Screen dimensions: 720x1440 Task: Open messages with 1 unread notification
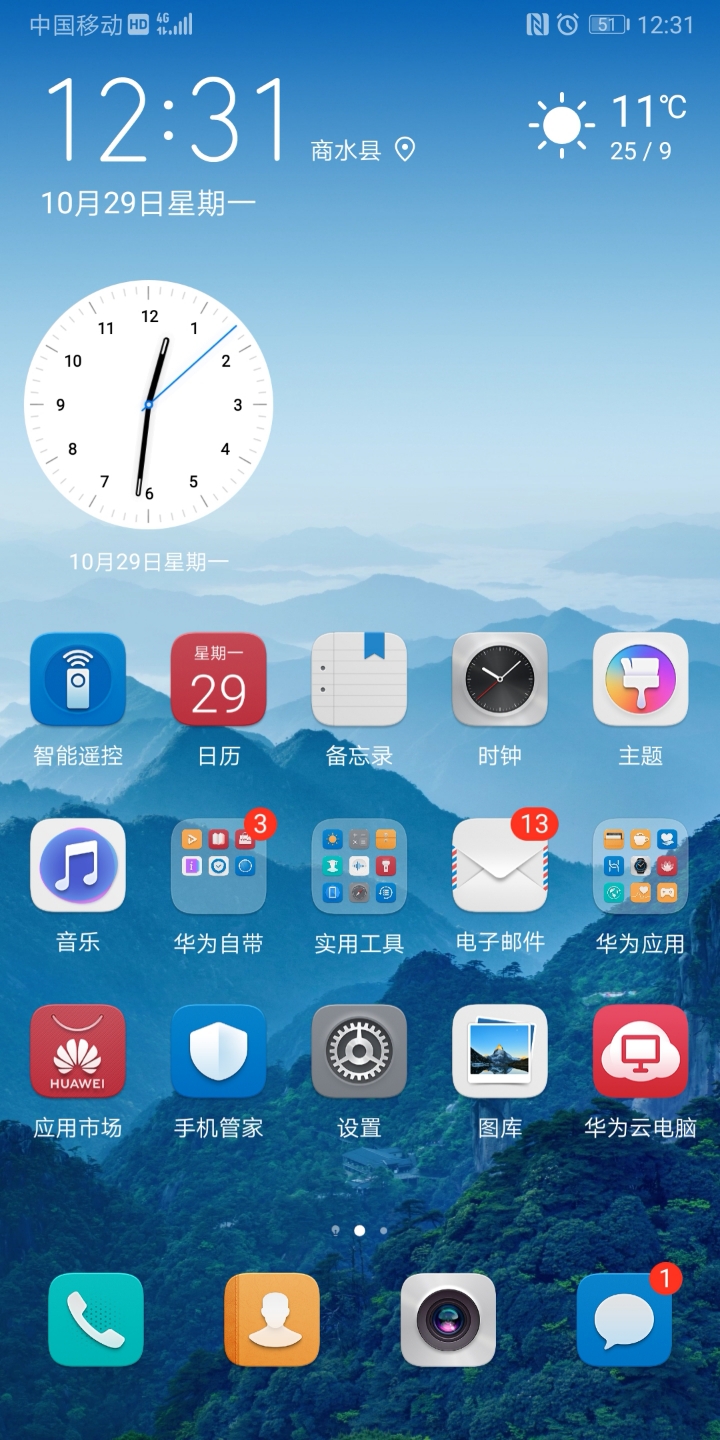pyautogui.click(x=624, y=1320)
